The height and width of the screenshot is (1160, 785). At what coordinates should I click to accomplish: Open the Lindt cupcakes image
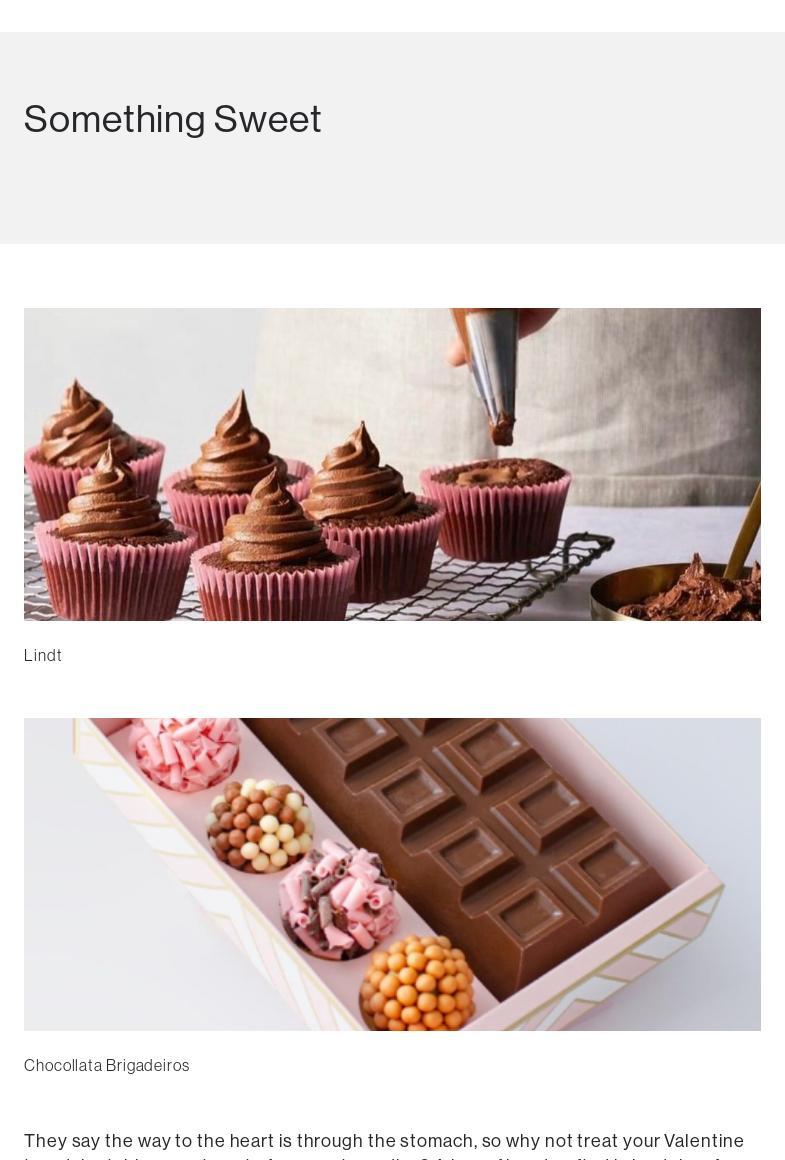[392, 464]
